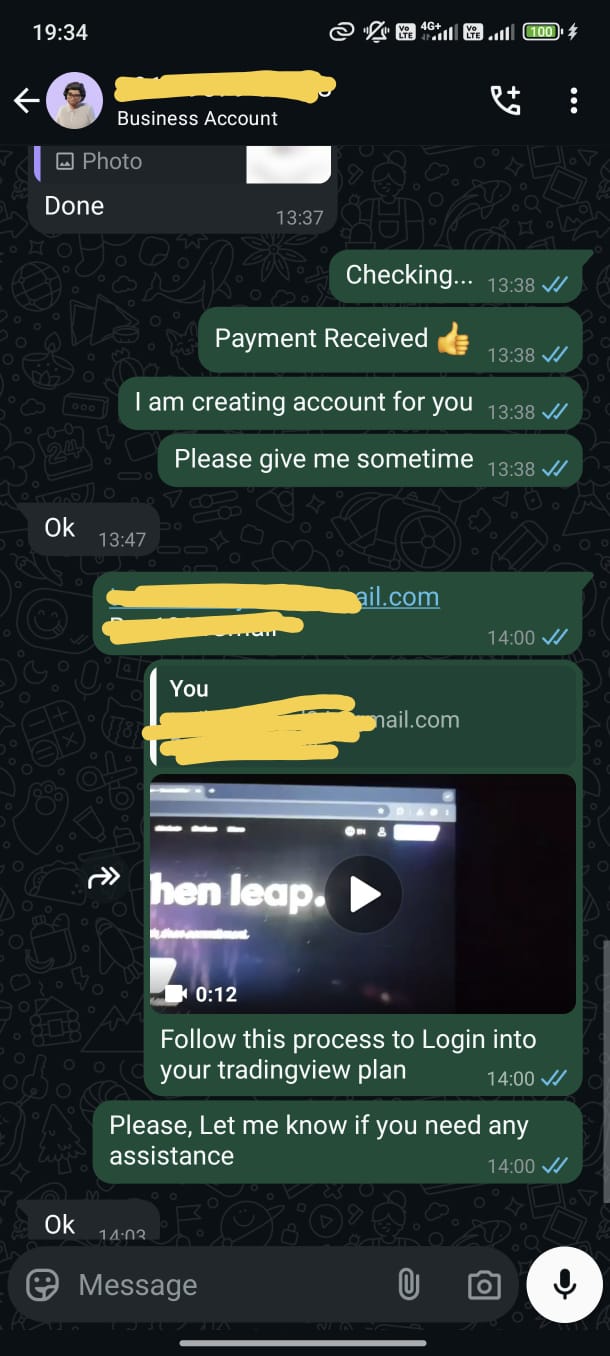Start a call with this business account
This screenshot has width=610, height=1356.
pos(505,100)
